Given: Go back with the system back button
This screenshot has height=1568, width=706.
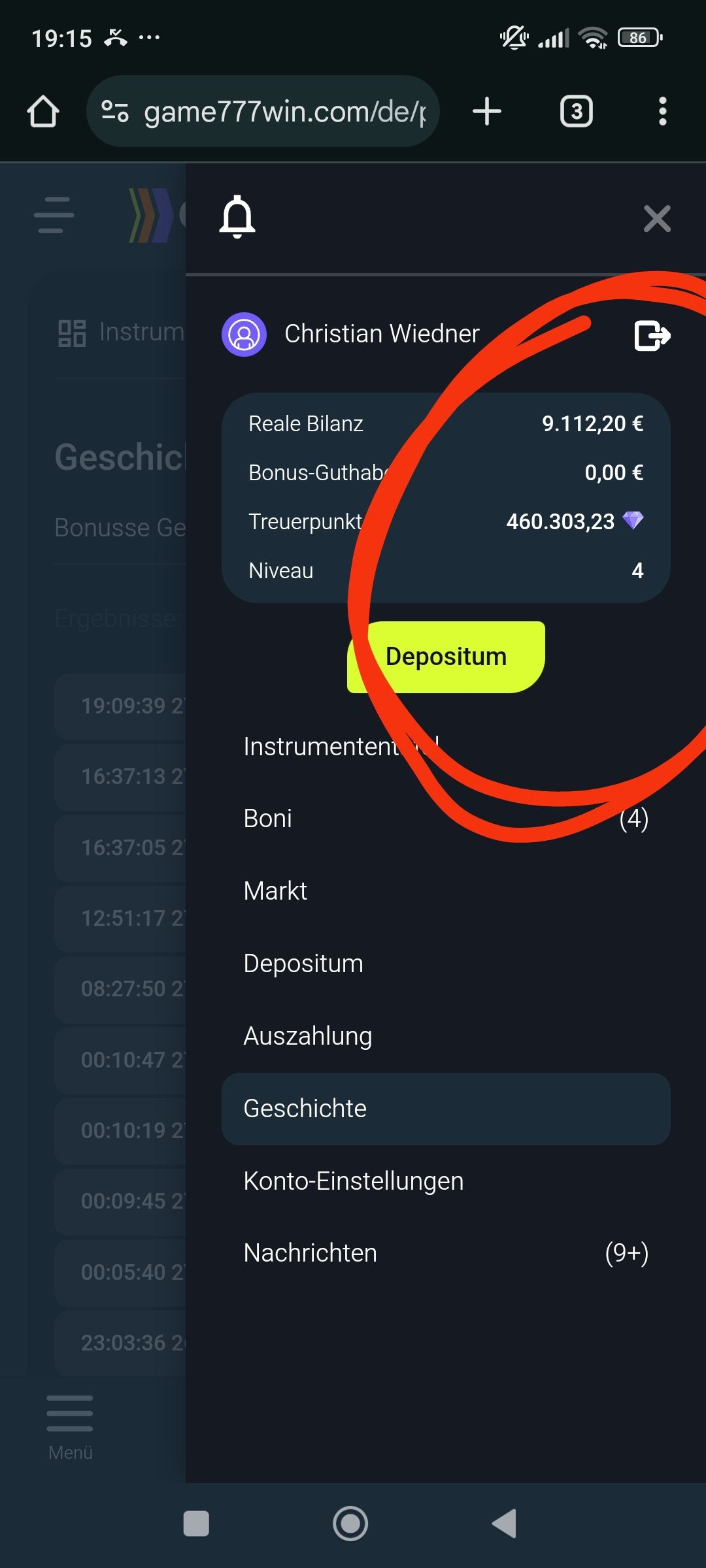Looking at the screenshot, I should point(504,1524).
